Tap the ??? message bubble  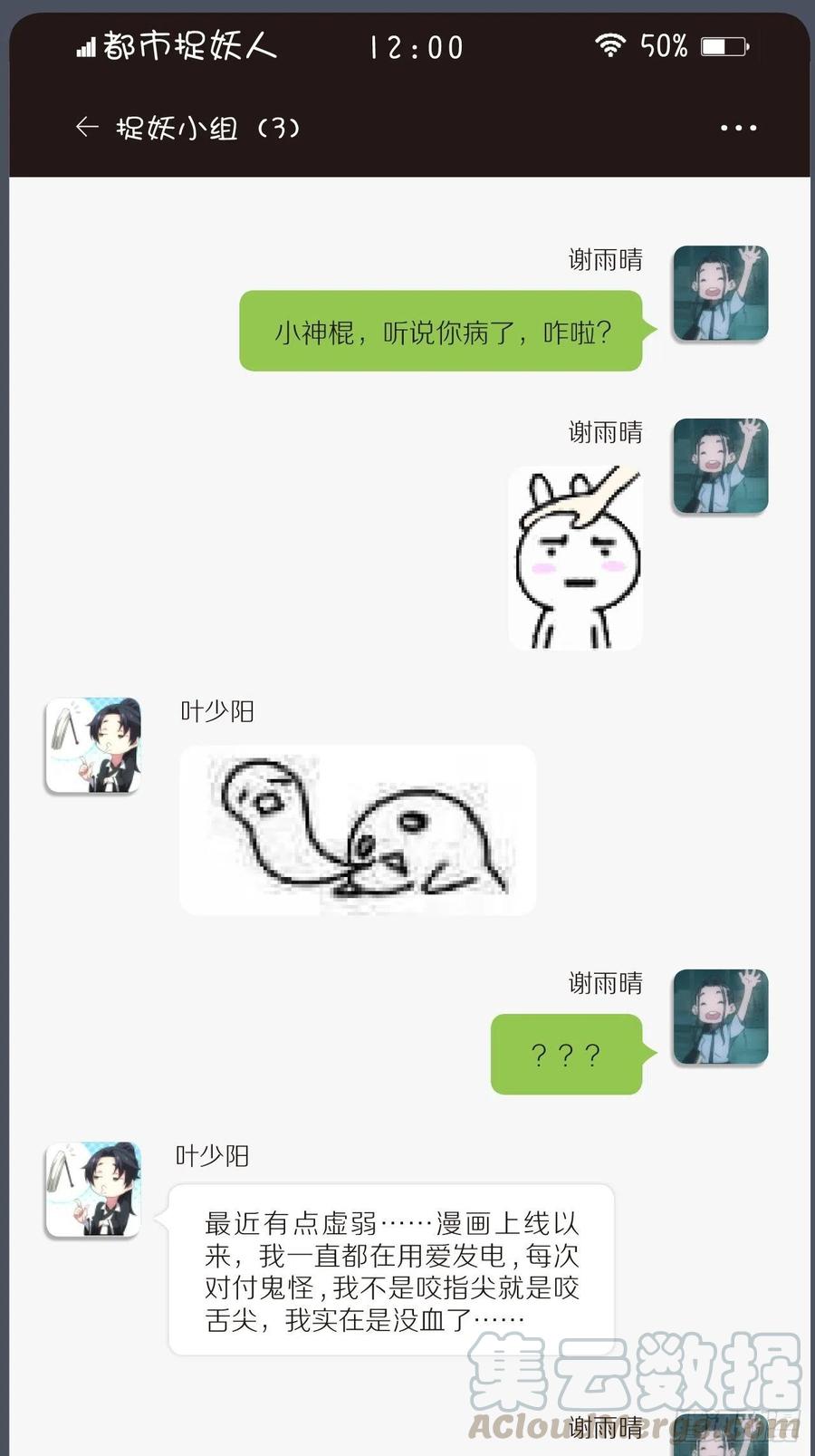pos(566,1054)
